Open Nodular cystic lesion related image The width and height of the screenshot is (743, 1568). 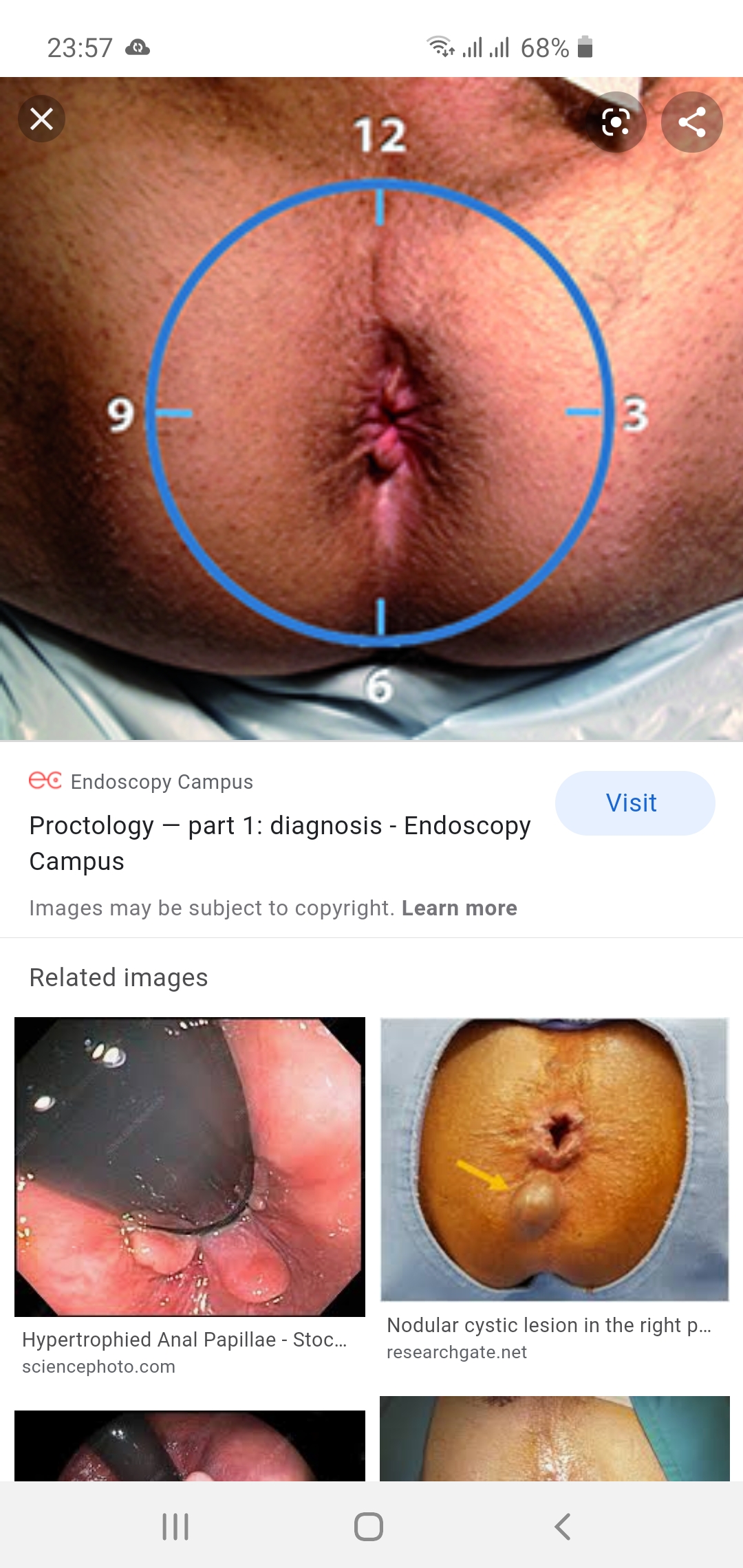tap(554, 1159)
